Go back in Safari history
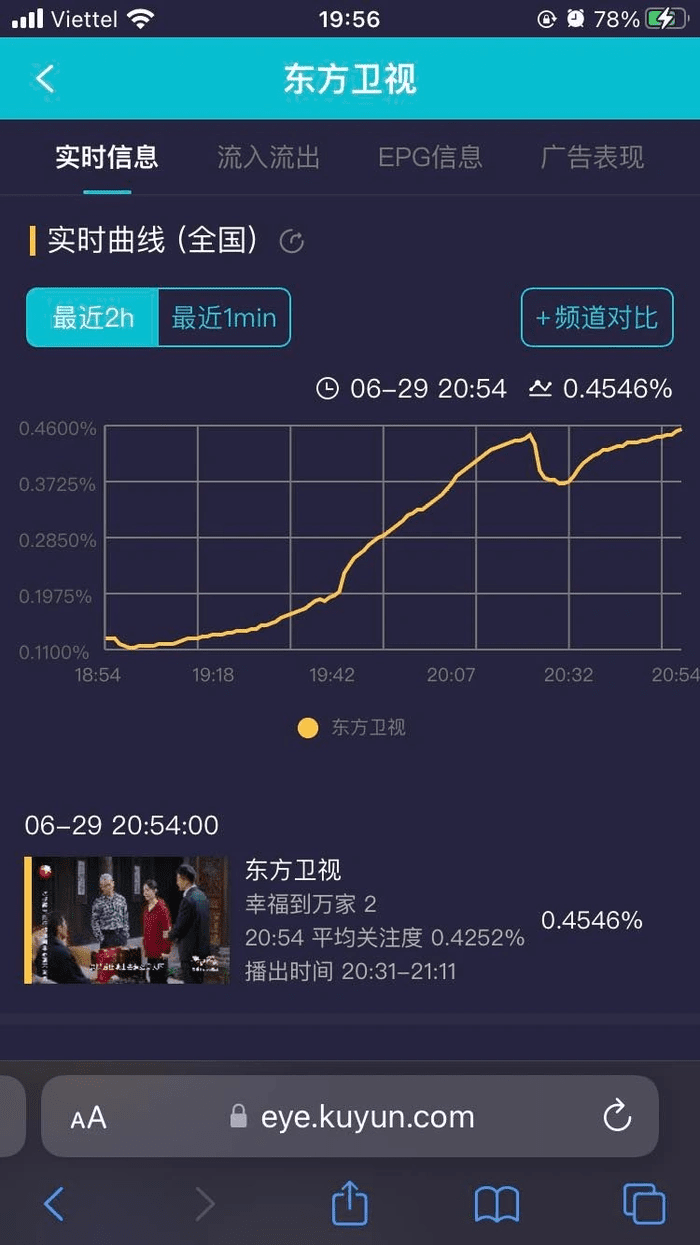The height and width of the screenshot is (1245, 700). pos(54,1204)
